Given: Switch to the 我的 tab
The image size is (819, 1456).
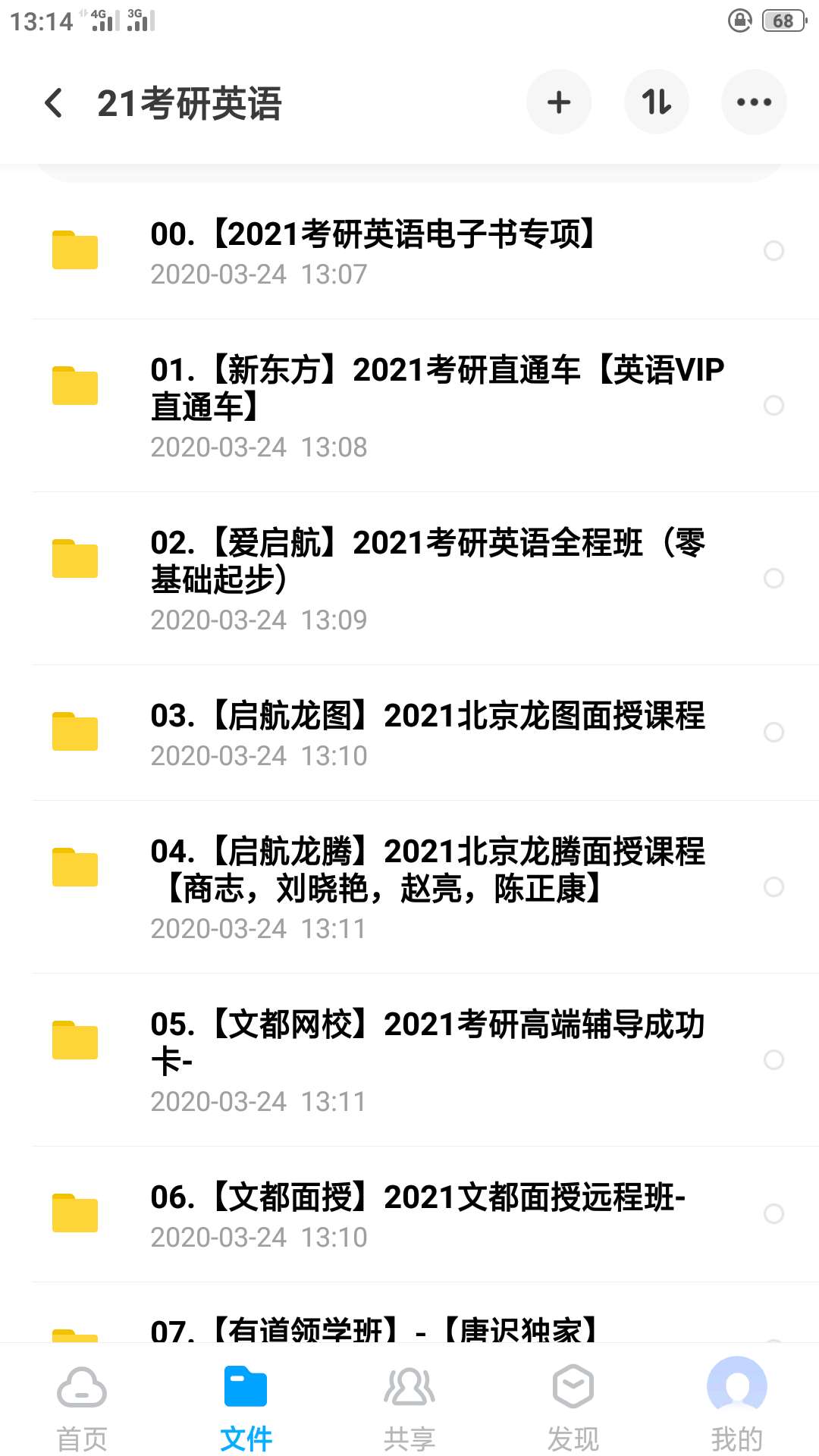Looking at the screenshot, I should pyautogui.click(x=737, y=1407).
